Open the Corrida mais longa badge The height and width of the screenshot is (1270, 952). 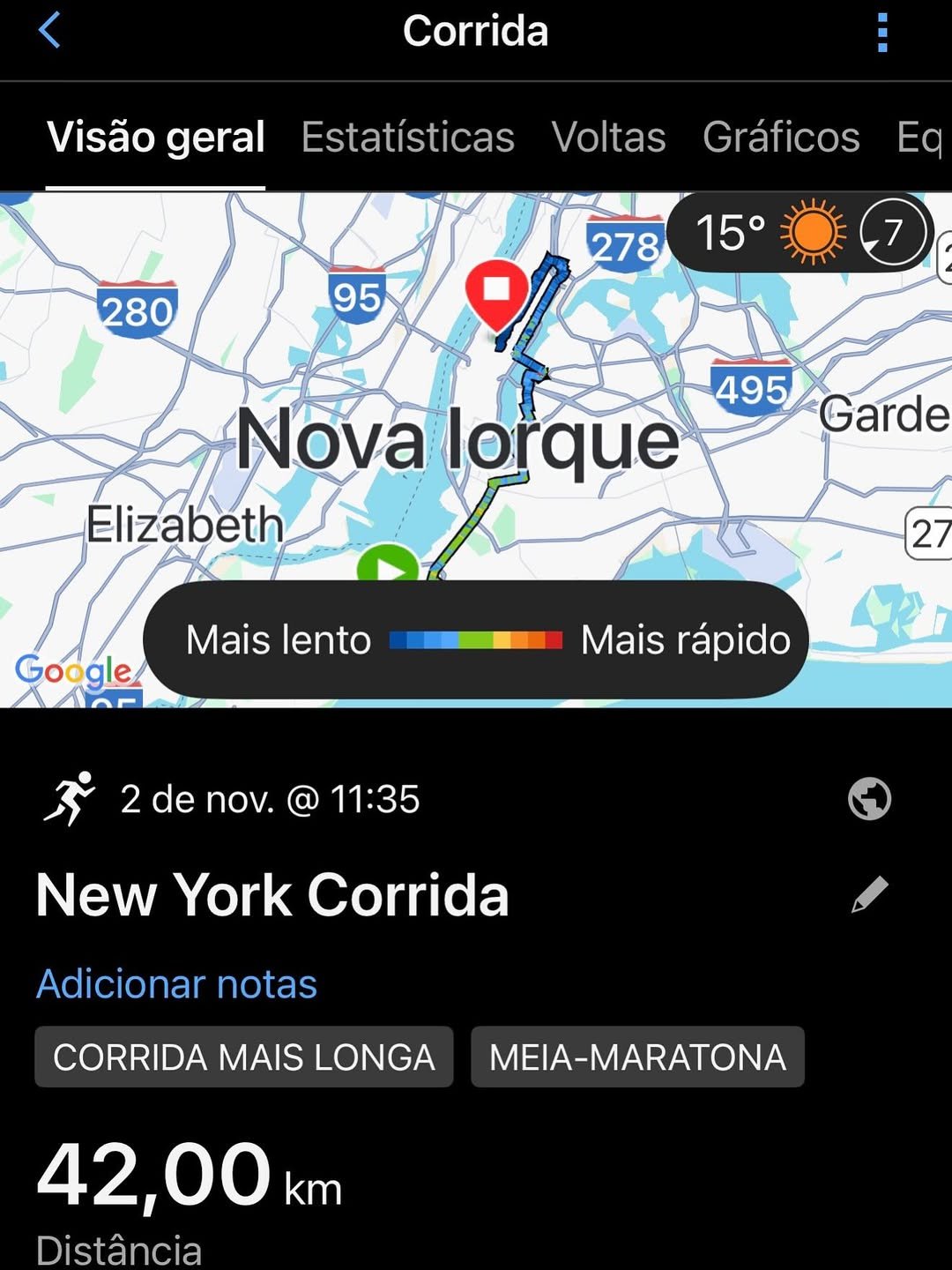(243, 1057)
